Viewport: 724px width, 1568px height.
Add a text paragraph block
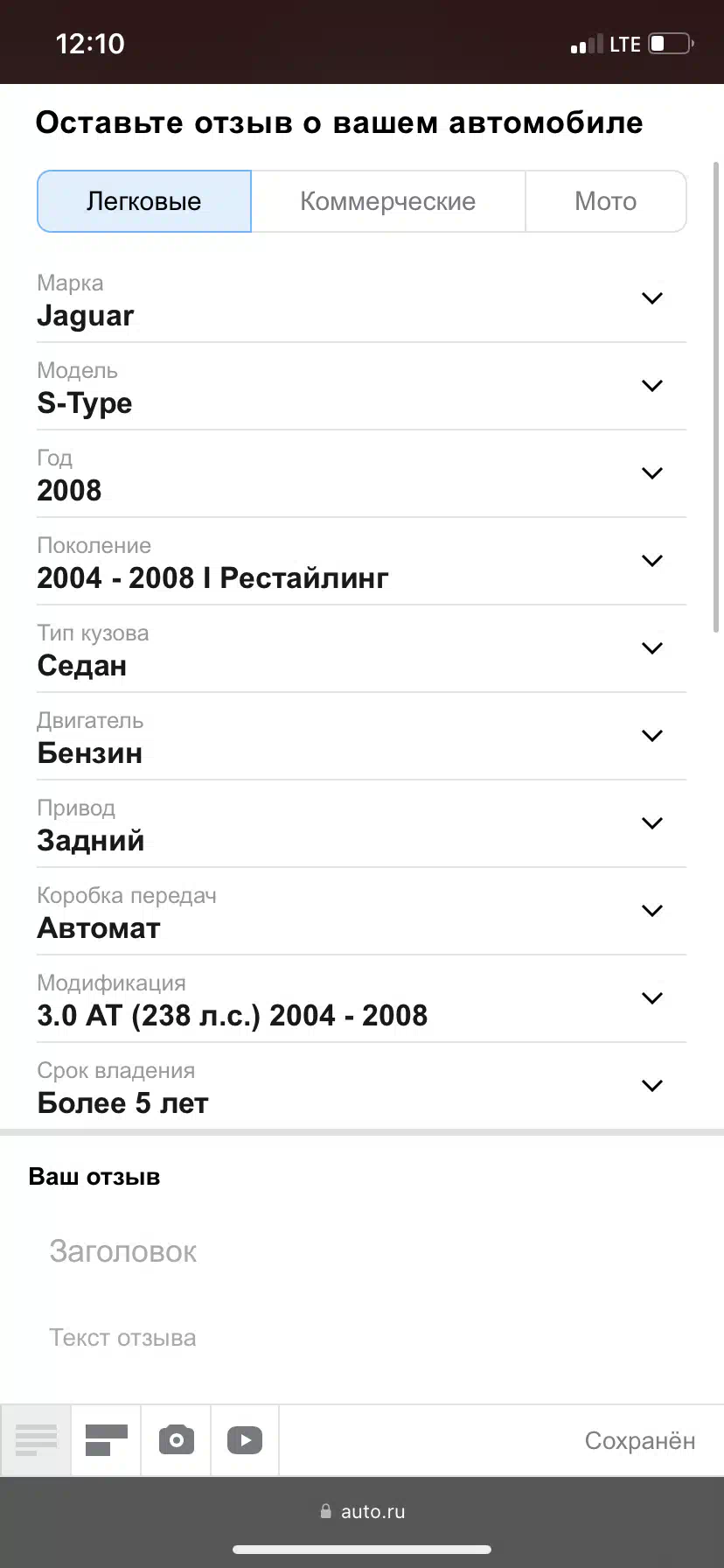coord(36,1440)
